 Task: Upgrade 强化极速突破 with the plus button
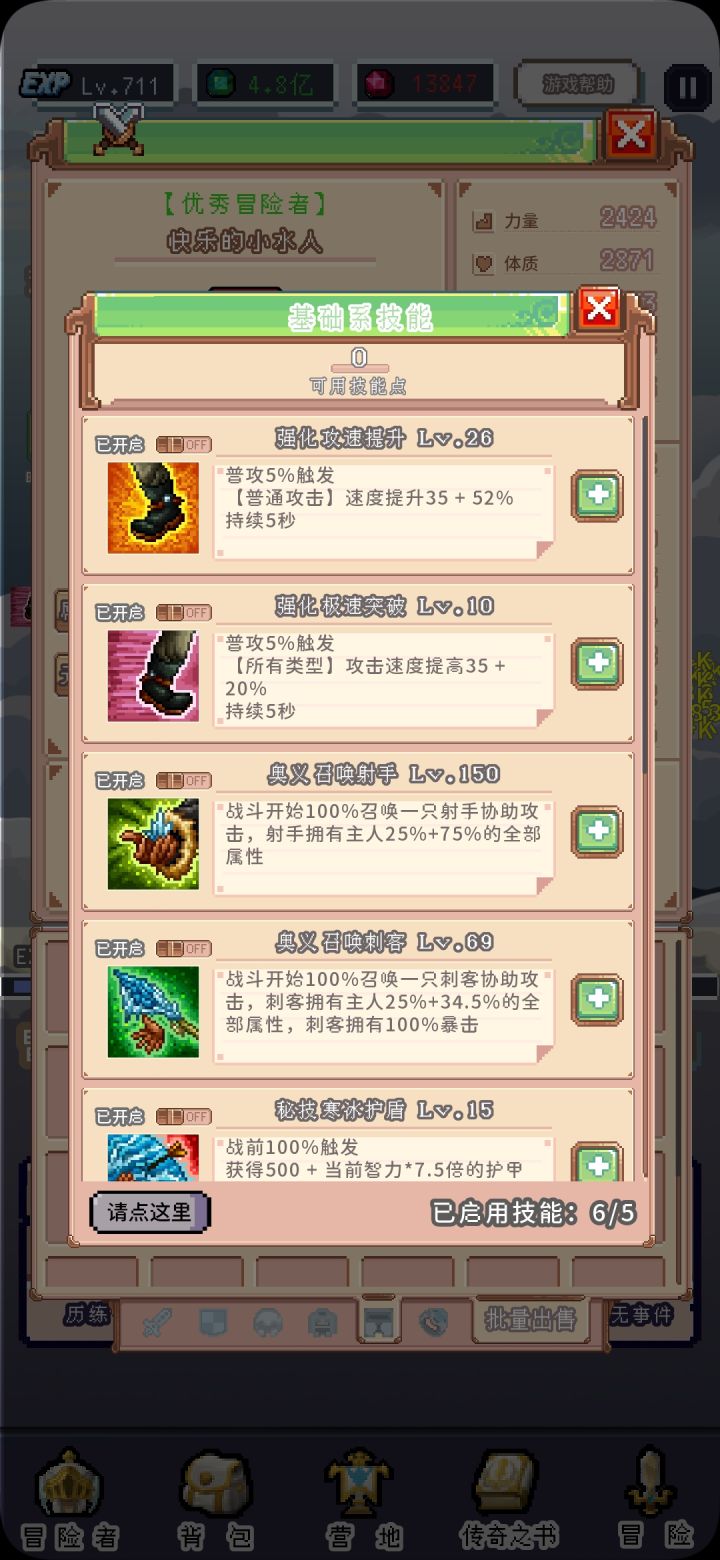pos(596,663)
